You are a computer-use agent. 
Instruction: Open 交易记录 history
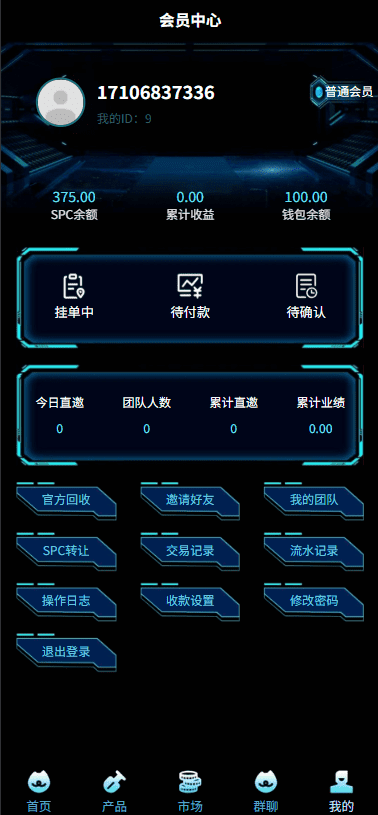[190, 551]
